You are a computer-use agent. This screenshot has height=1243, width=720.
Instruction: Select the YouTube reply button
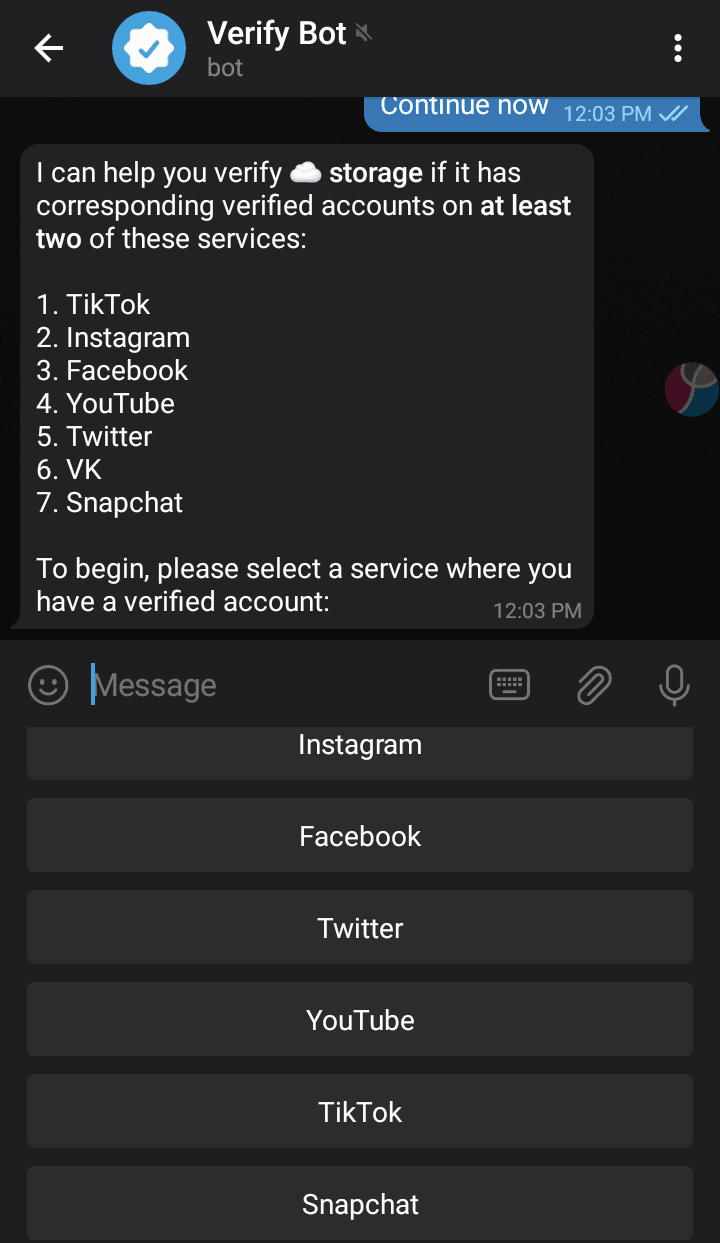360,1019
